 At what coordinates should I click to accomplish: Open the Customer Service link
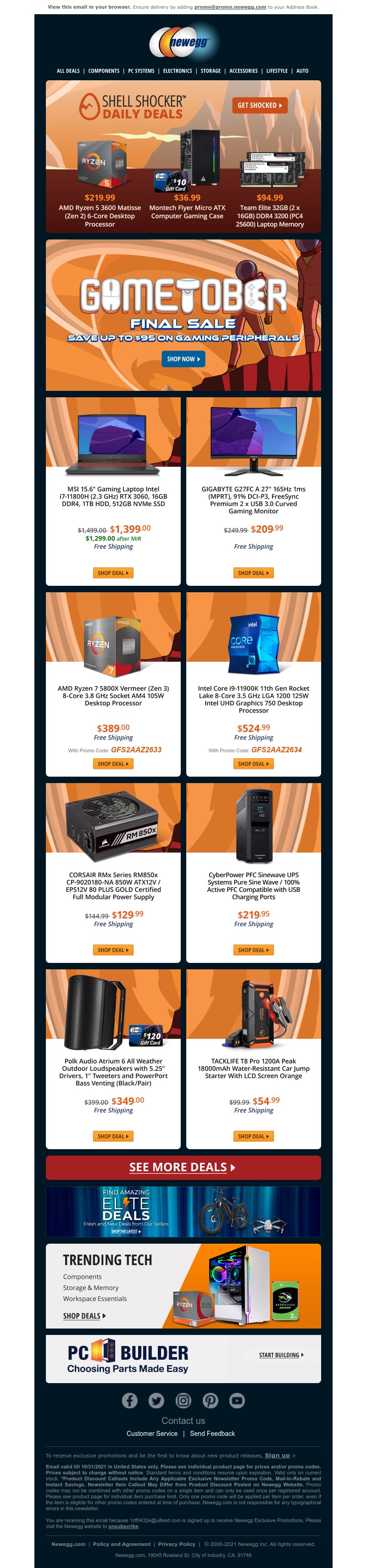152,1434
